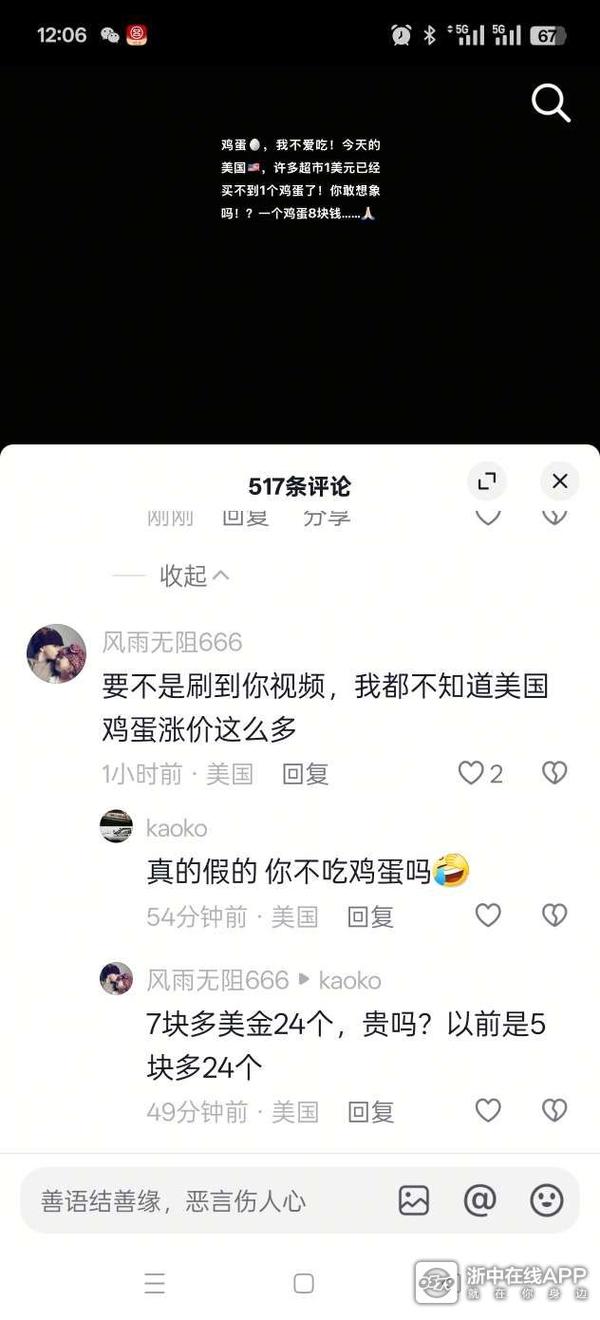Screen dimensions: 600x1320
Task: Close the comments panel
Action: [x=559, y=482]
